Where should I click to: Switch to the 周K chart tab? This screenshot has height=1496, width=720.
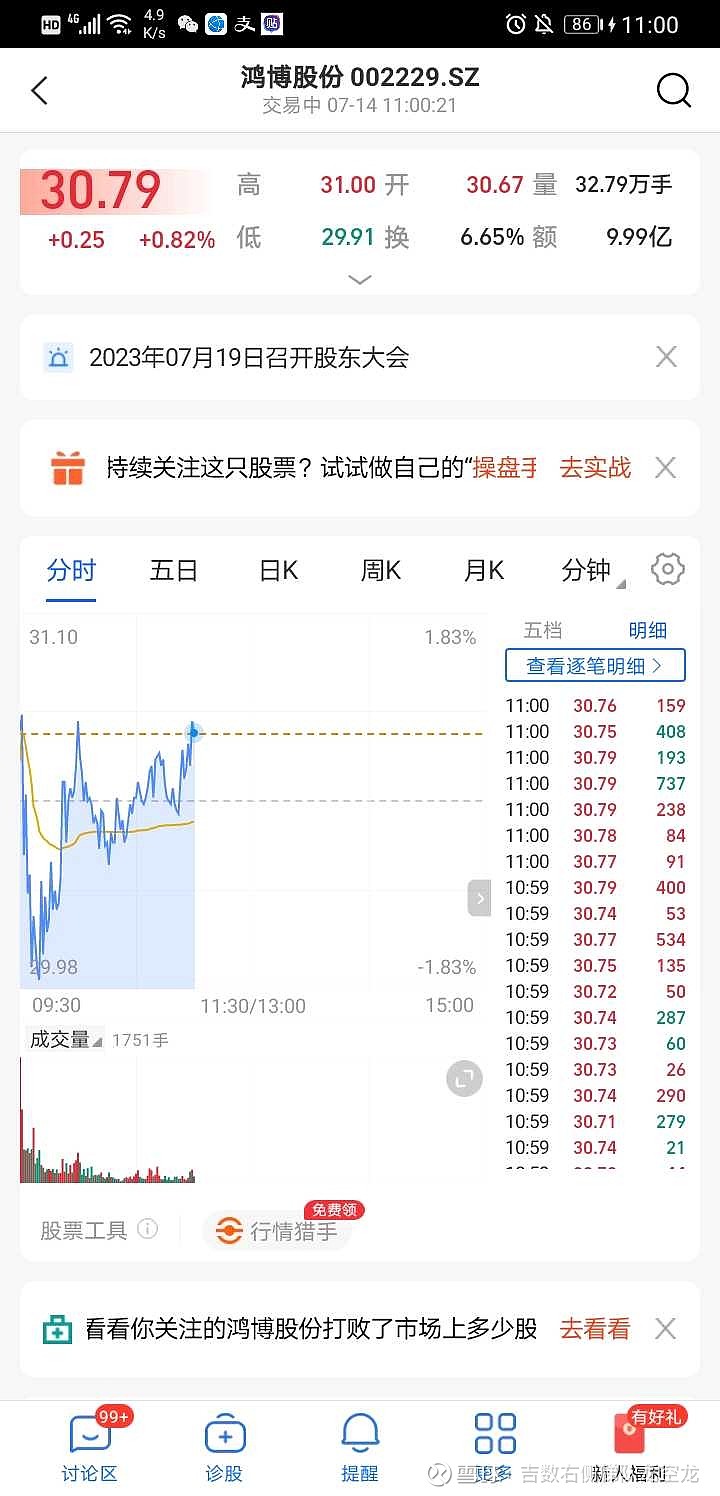pyautogui.click(x=380, y=571)
